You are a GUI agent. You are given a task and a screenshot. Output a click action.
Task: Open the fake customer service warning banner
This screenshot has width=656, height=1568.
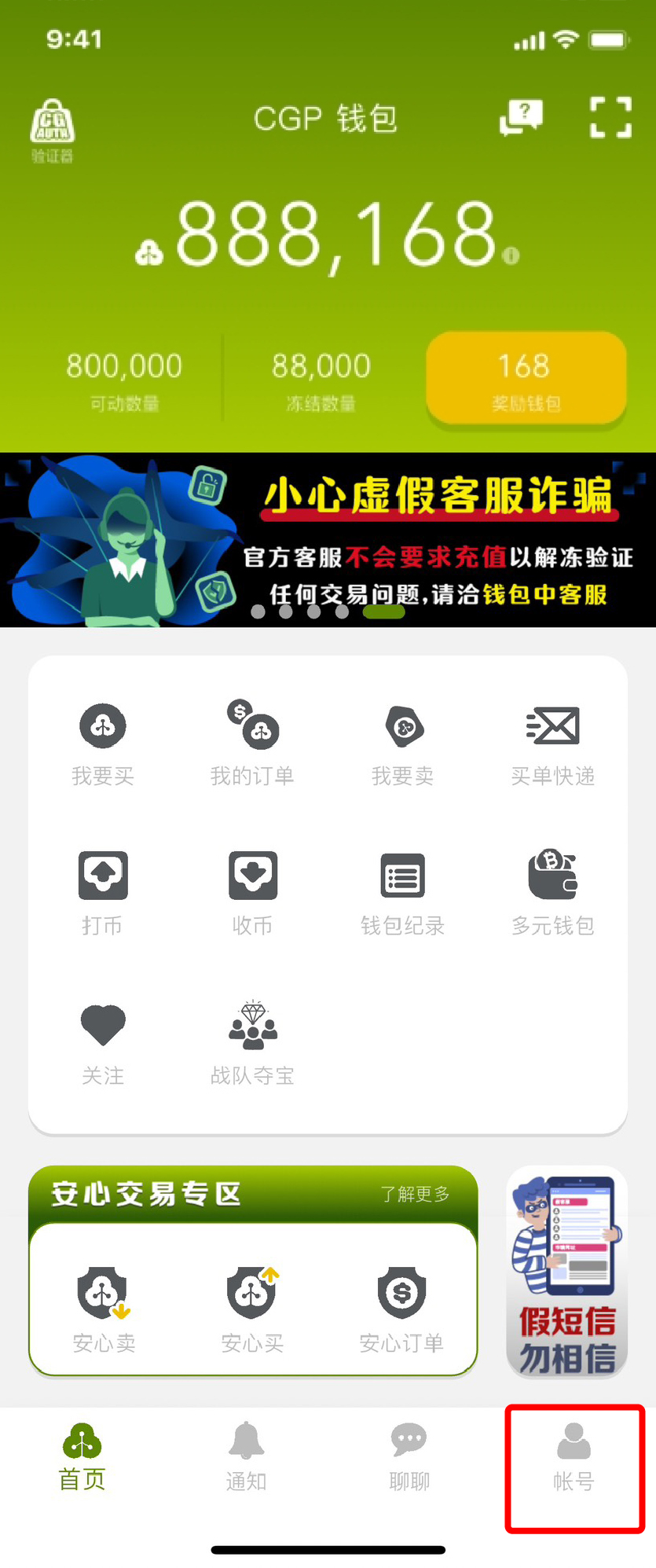coord(328,540)
